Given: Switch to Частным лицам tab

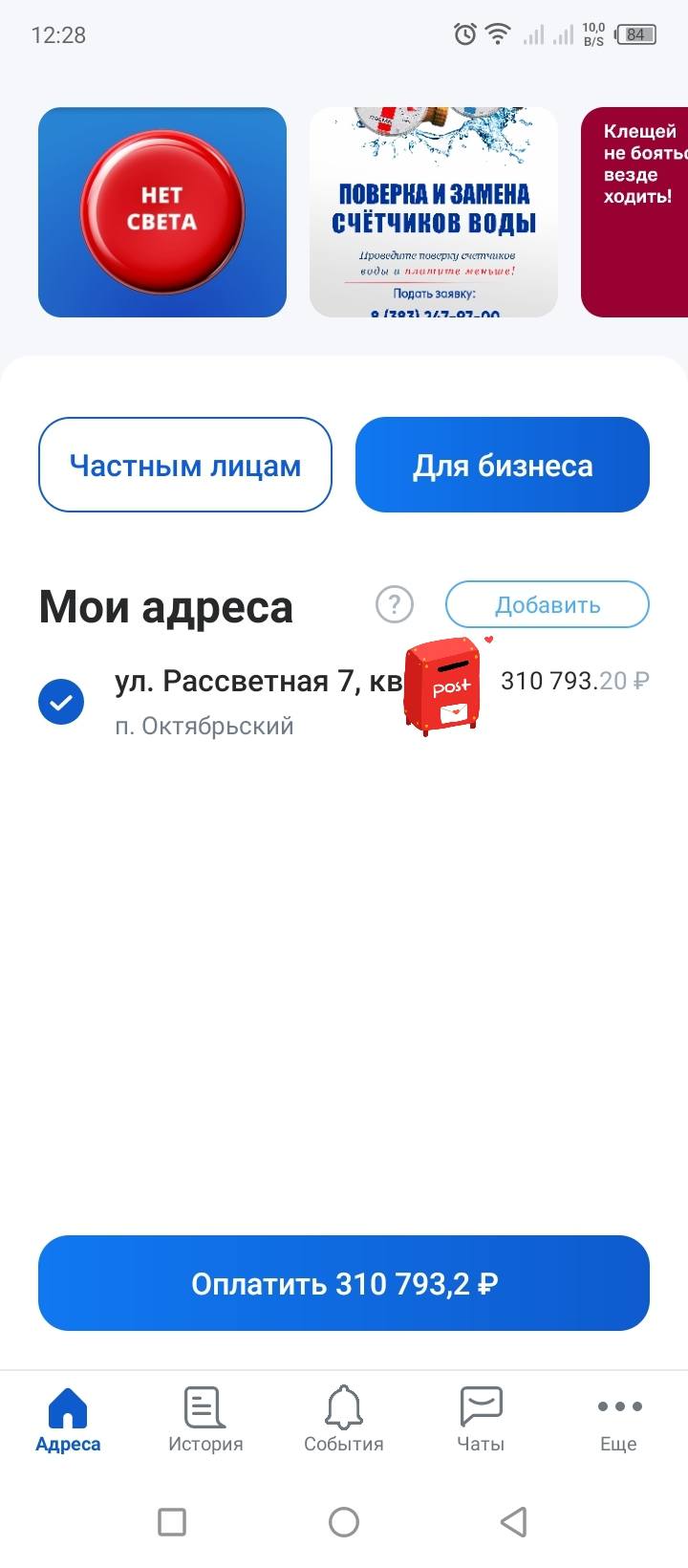Looking at the screenshot, I should [184, 465].
